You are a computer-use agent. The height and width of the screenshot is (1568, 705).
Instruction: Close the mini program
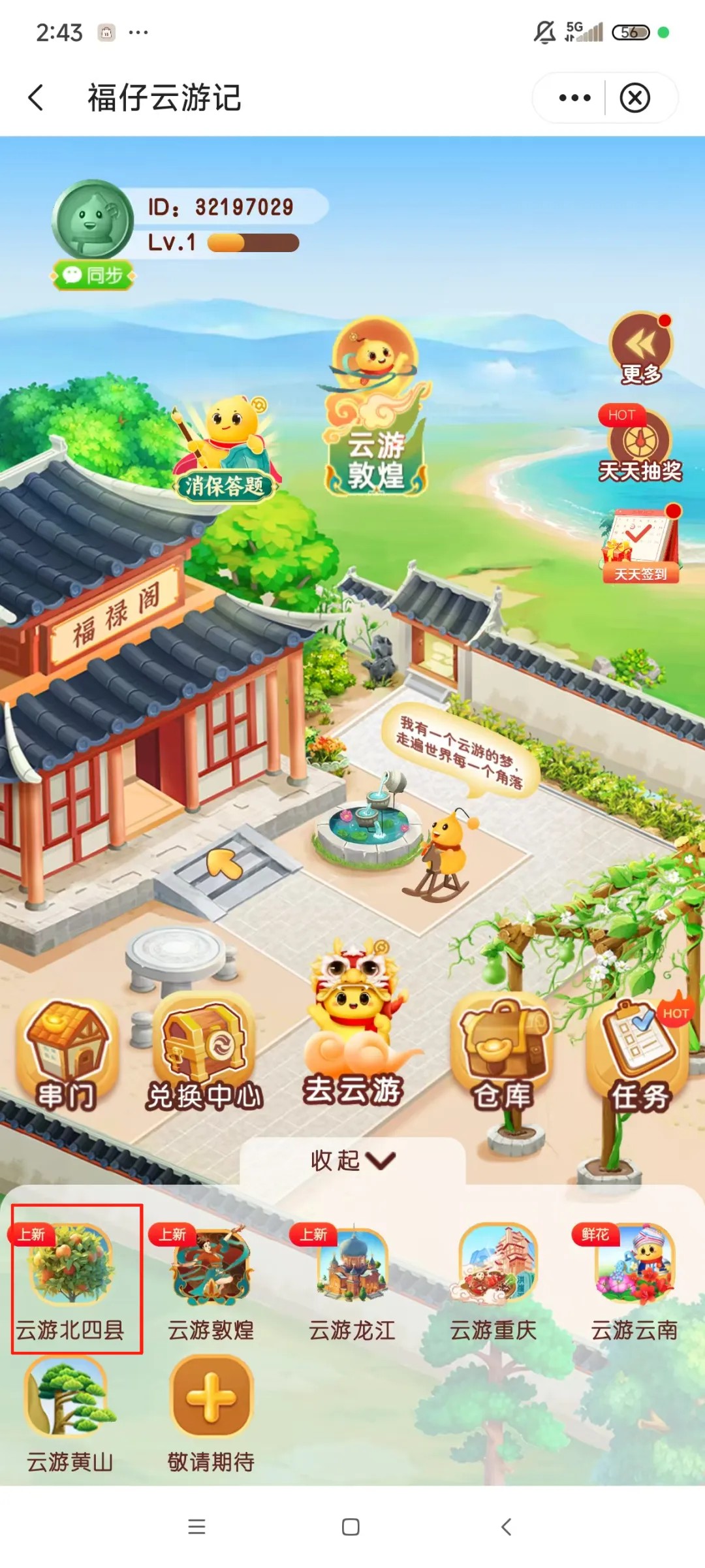point(634,98)
